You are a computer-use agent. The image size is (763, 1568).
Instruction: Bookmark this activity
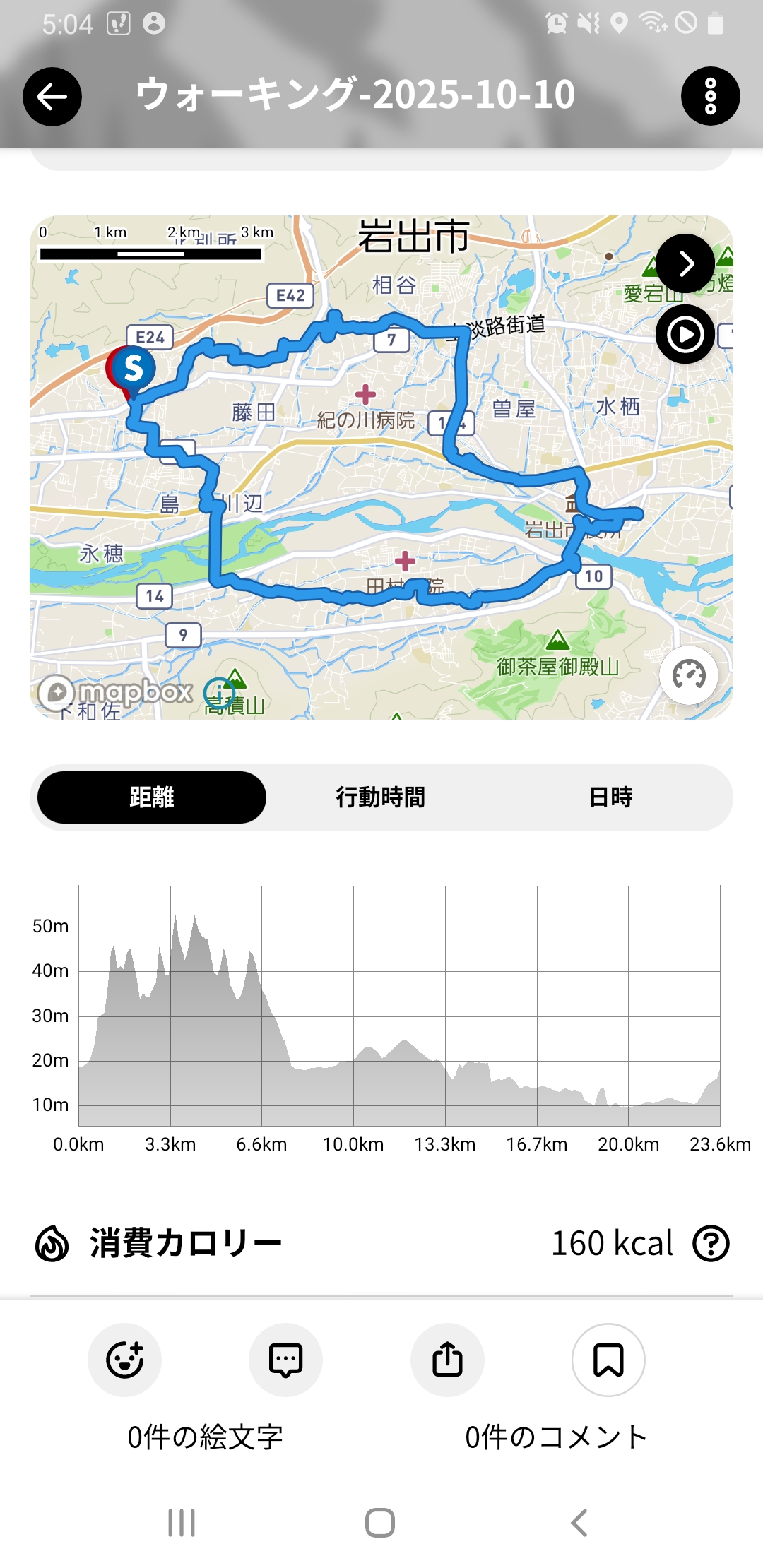coord(608,1360)
